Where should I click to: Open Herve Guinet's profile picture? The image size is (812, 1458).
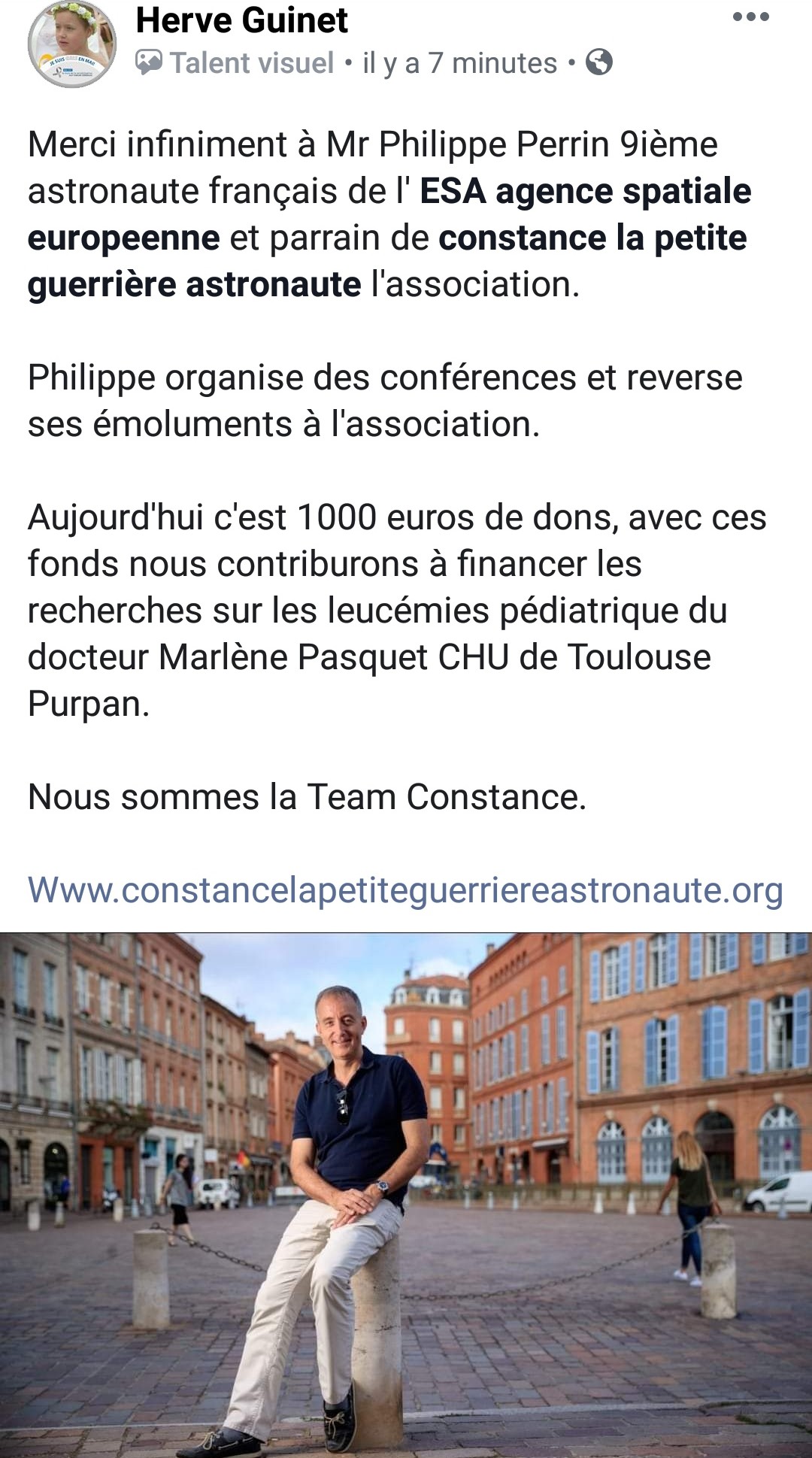tap(72, 44)
